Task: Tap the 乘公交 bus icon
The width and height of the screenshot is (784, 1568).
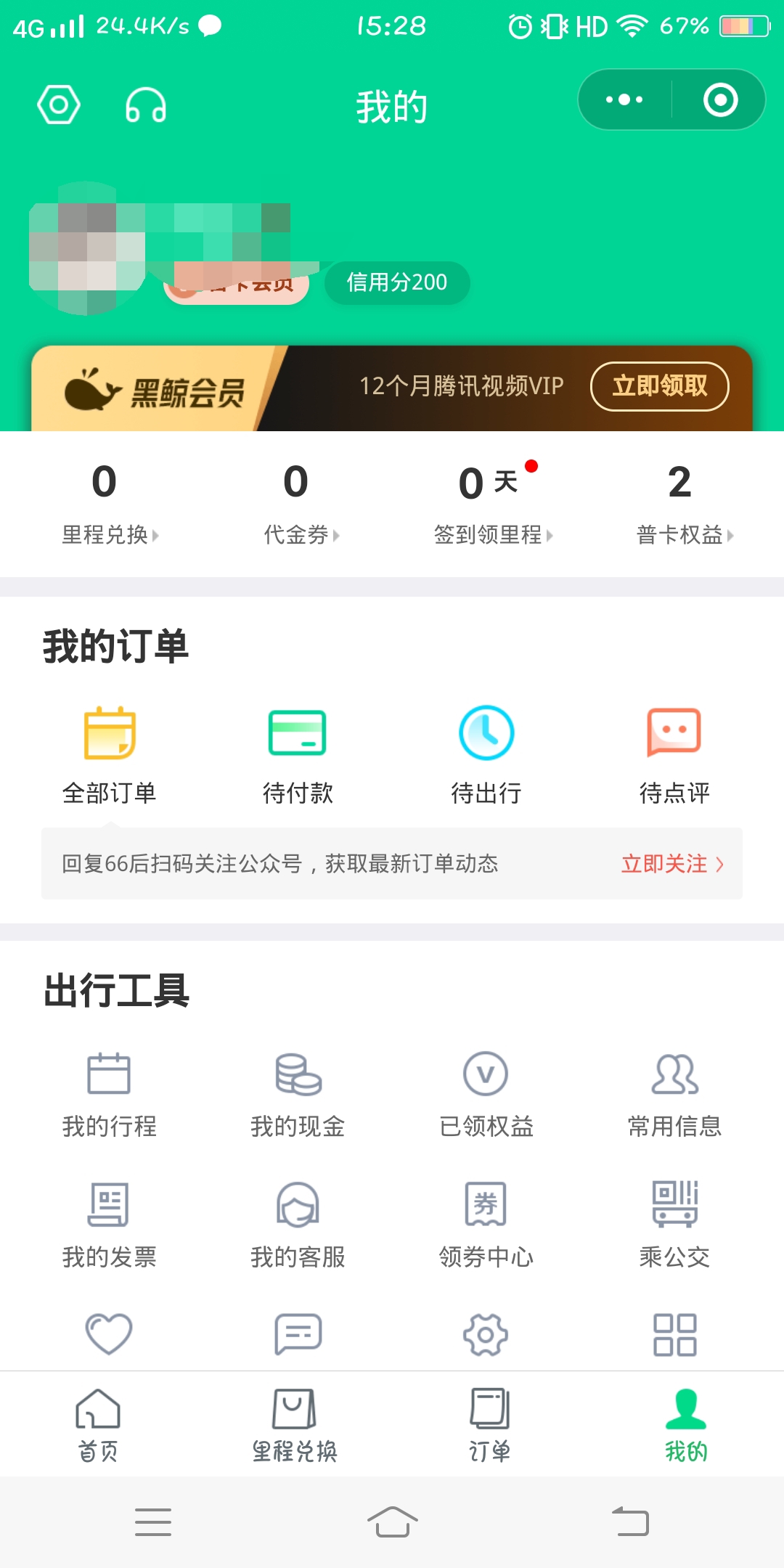Action: [675, 1205]
